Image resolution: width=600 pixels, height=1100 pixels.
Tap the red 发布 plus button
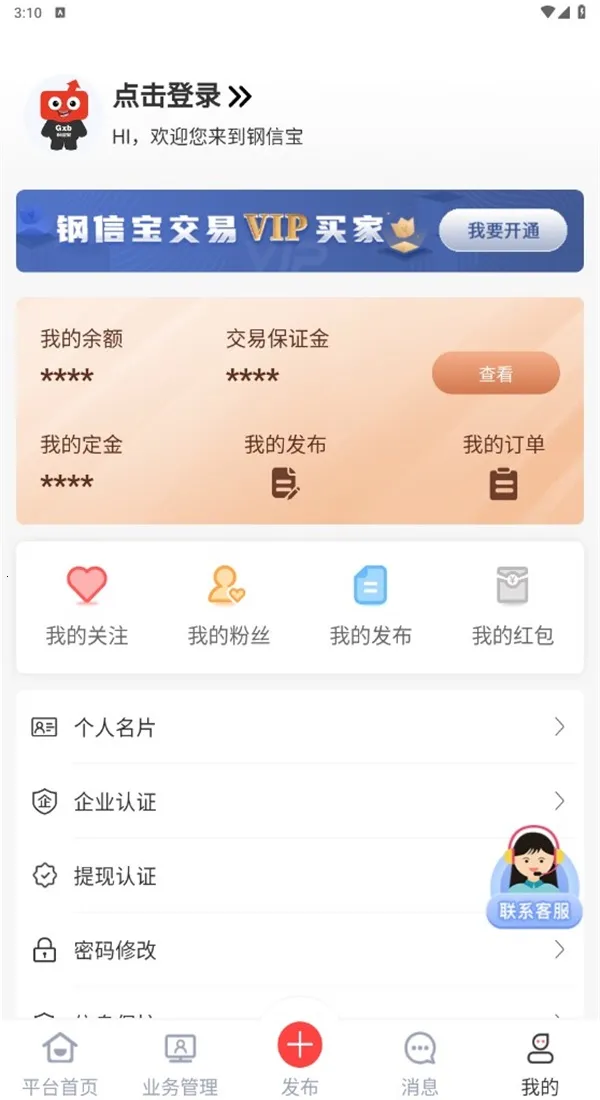(300, 1047)
